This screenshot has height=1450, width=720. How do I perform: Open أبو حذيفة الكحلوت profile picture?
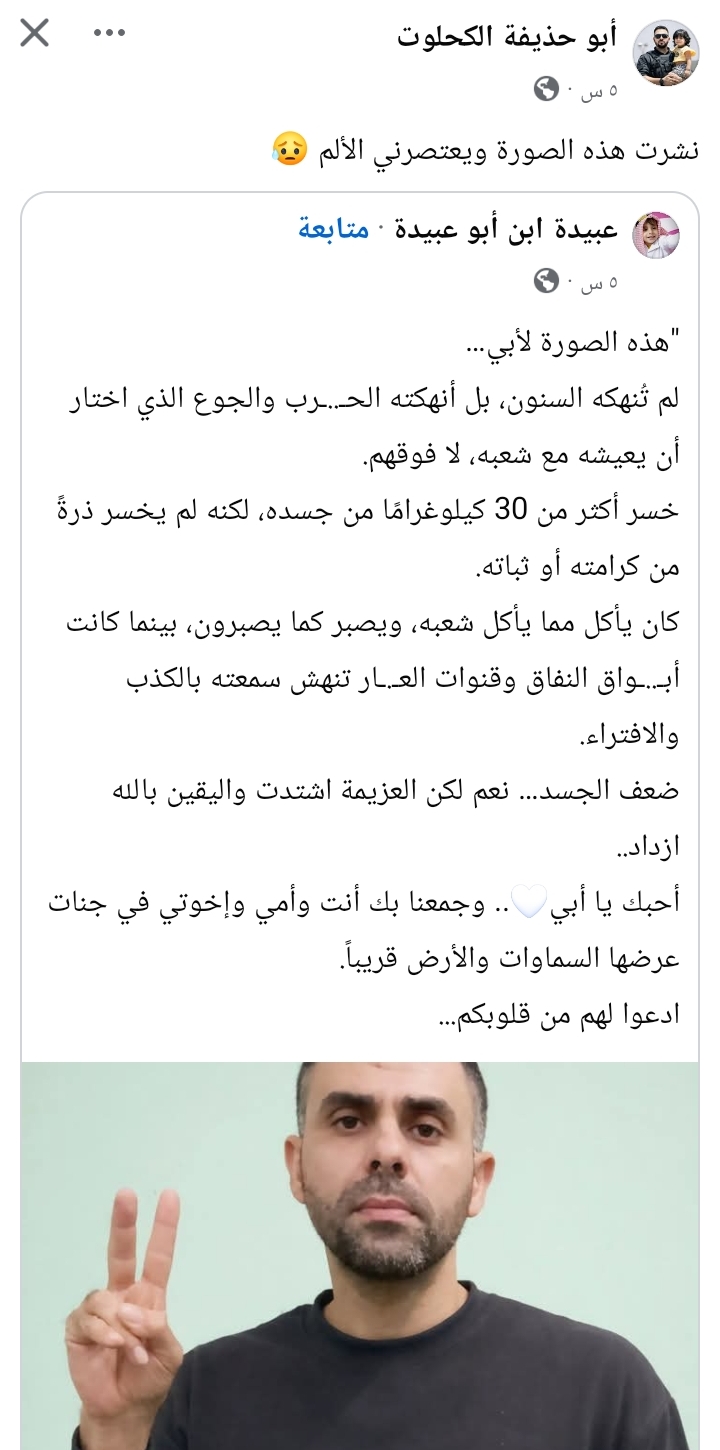[667, 52]
